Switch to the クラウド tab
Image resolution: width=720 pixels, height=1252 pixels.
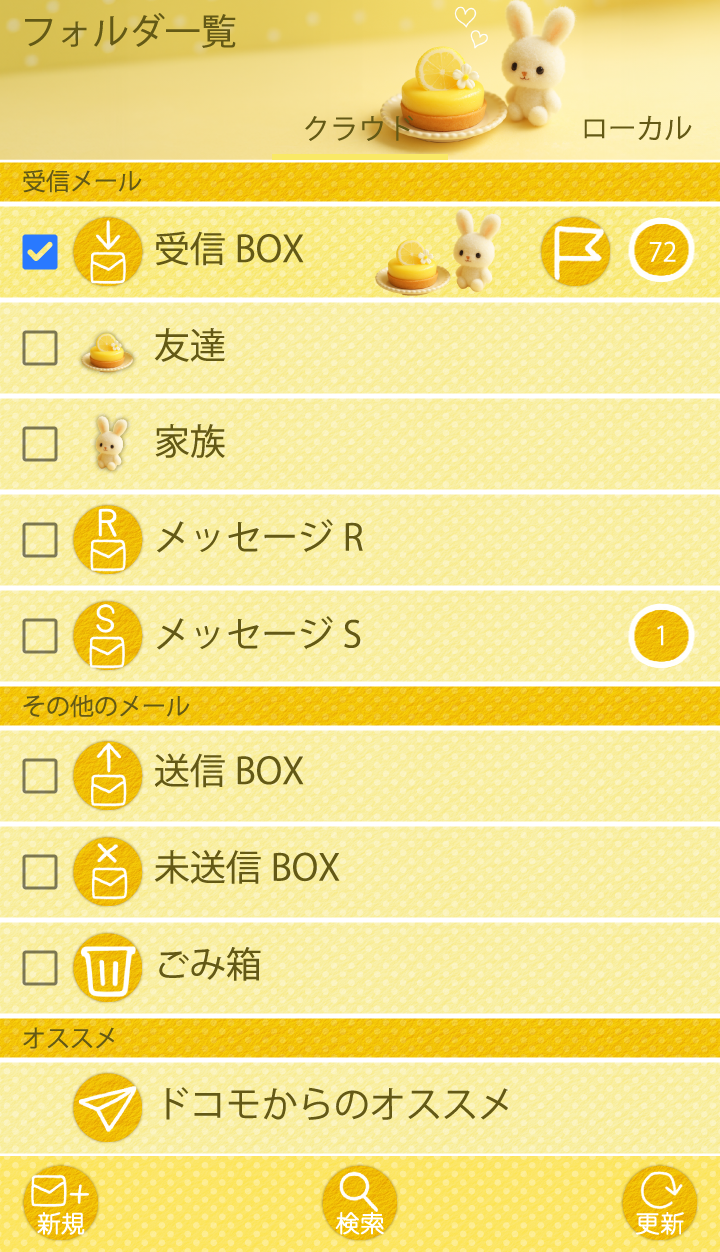tap(356, 128)
